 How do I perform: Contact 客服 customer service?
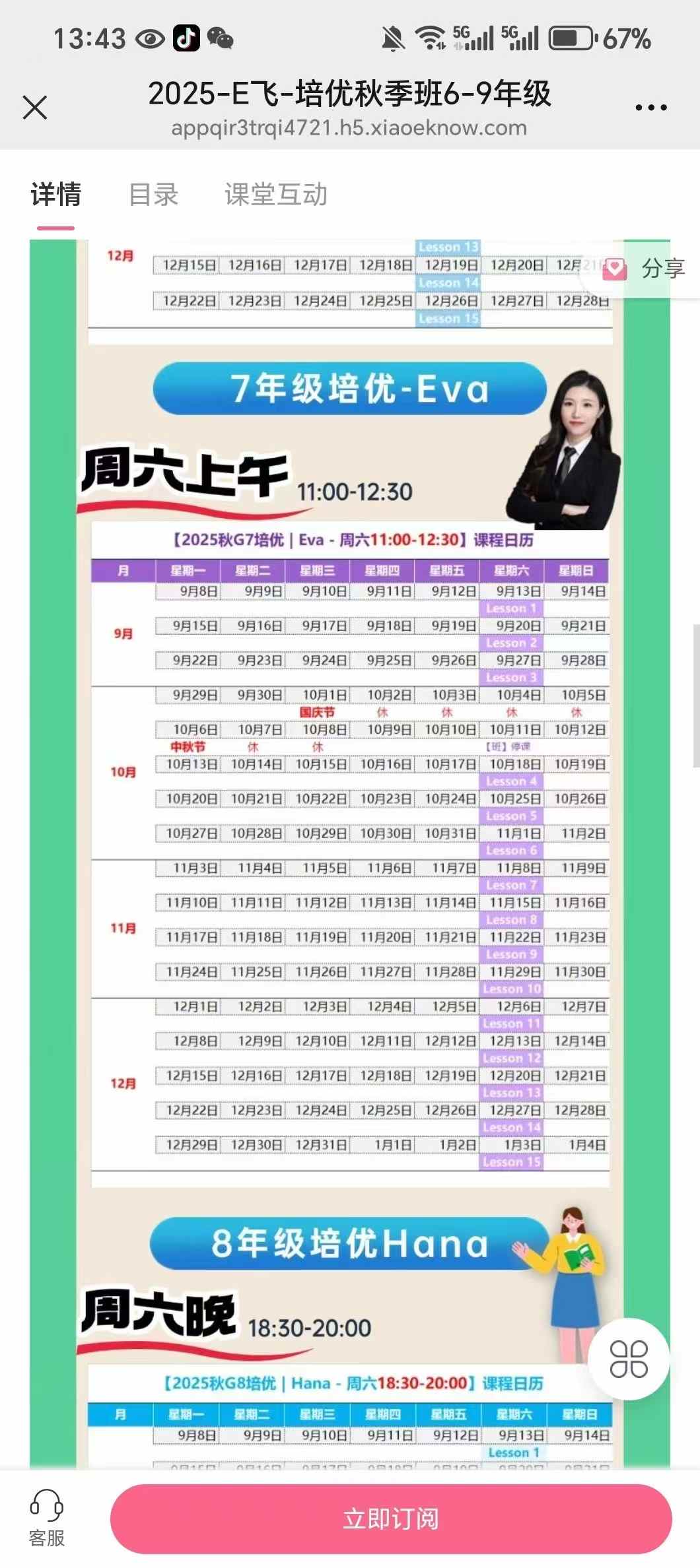pos(47,1517)
